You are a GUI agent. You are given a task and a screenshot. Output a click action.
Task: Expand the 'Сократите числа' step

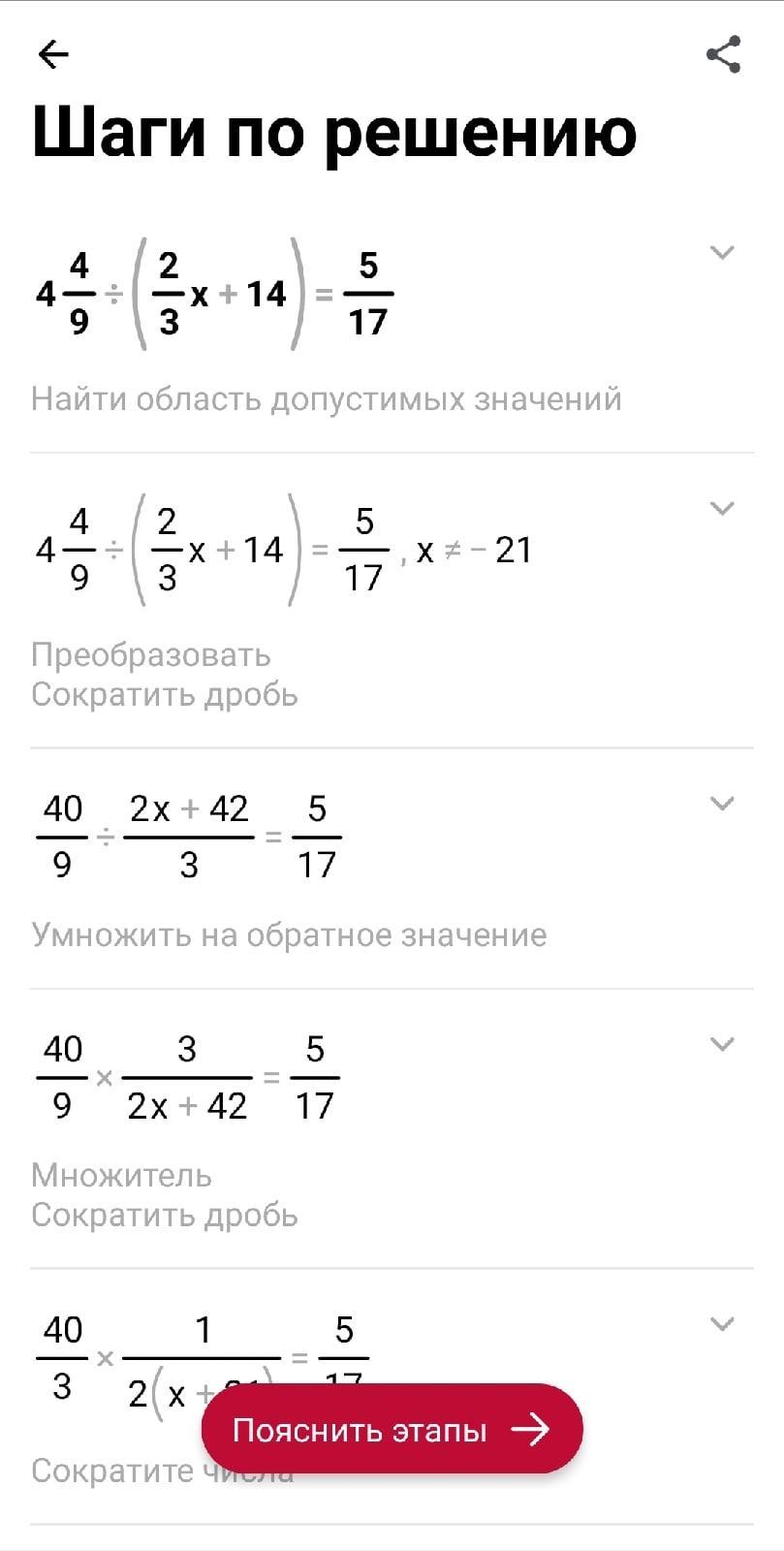pyautogui.click(x=721, y=1324)
